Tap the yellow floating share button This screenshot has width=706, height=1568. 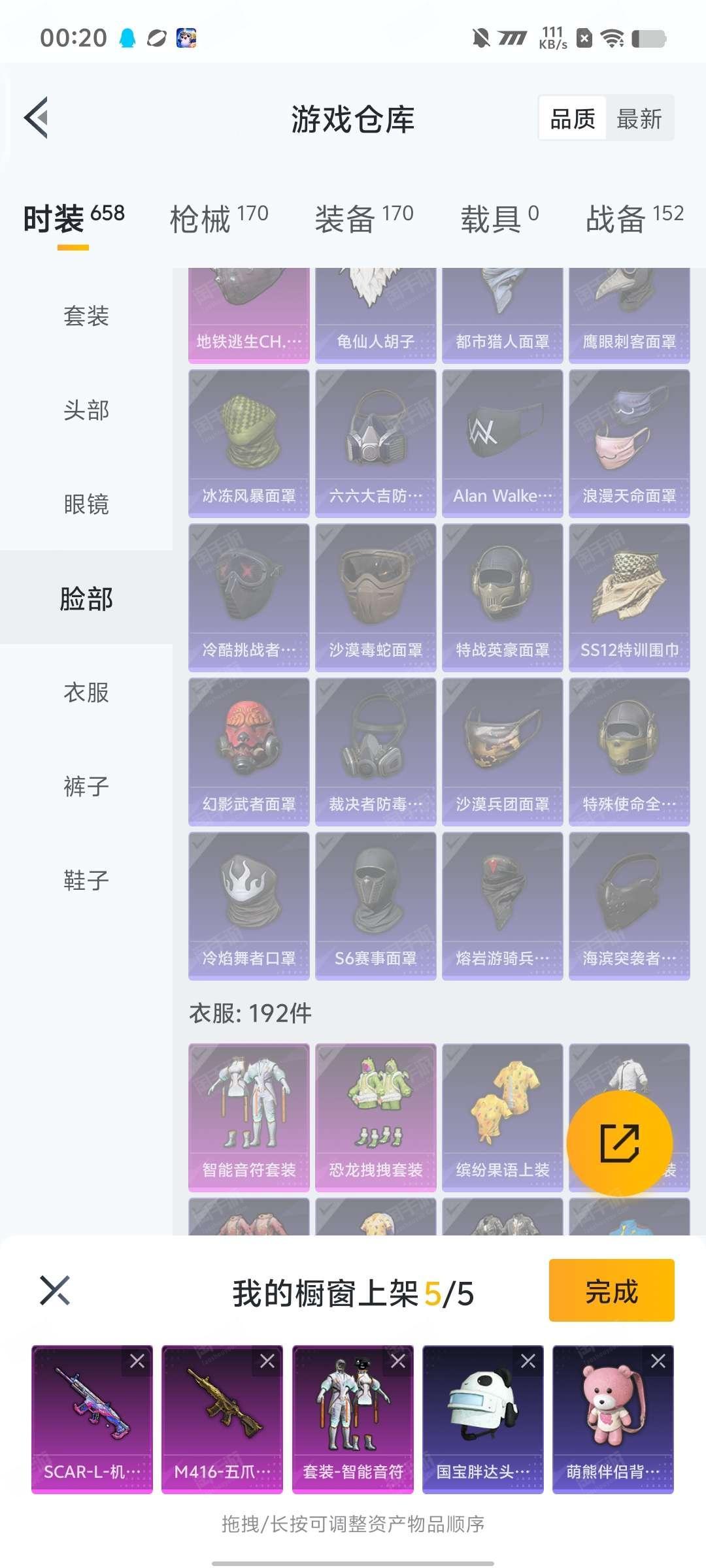point(619,1143)
